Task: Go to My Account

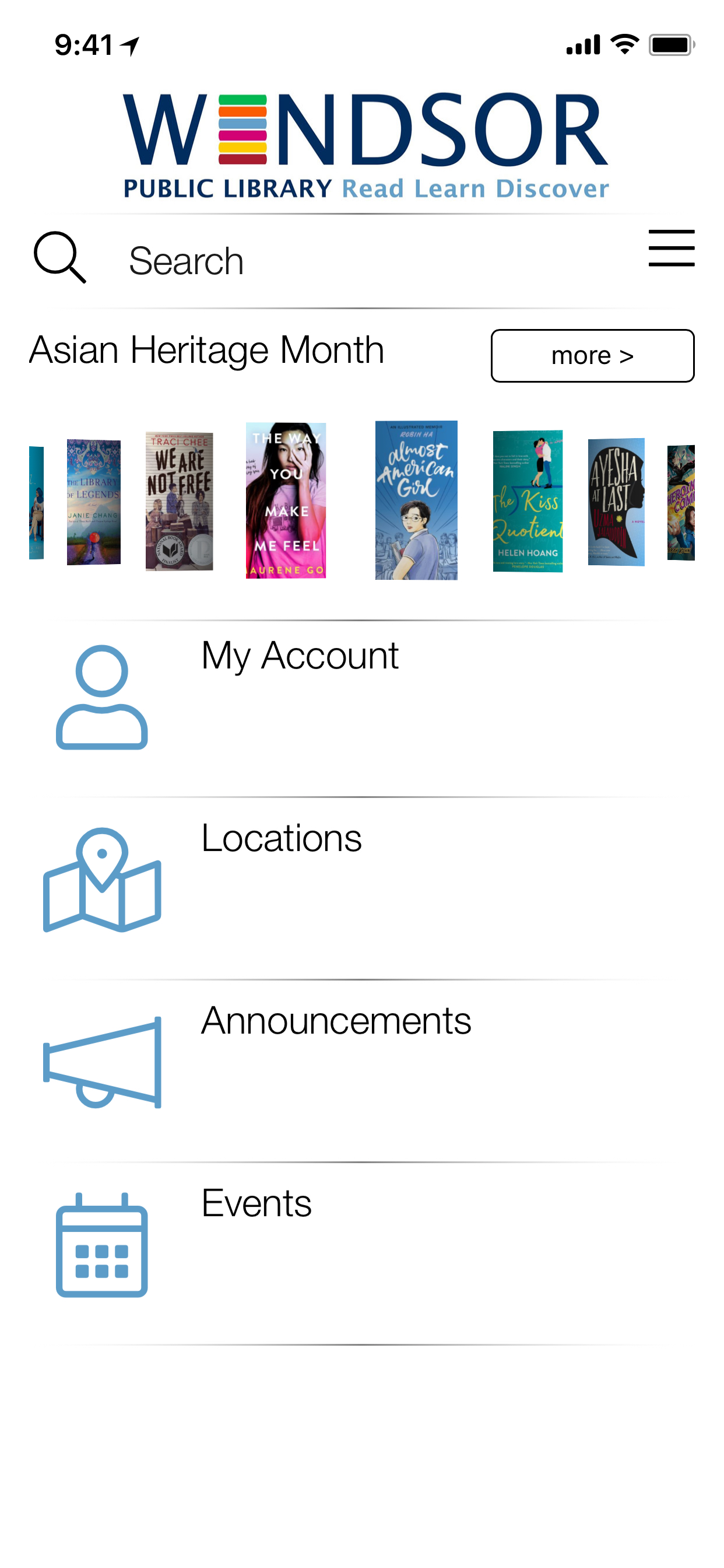Action: click(x=299, y=656)
